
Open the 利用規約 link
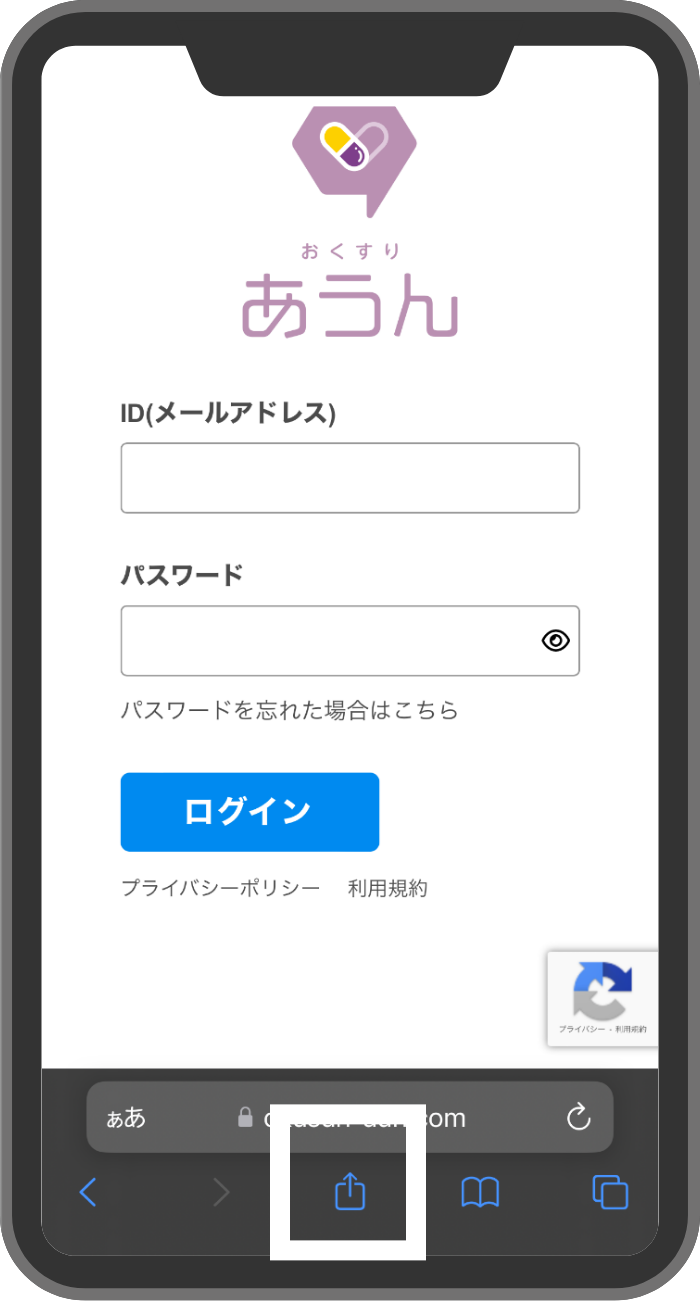(388, 888)
